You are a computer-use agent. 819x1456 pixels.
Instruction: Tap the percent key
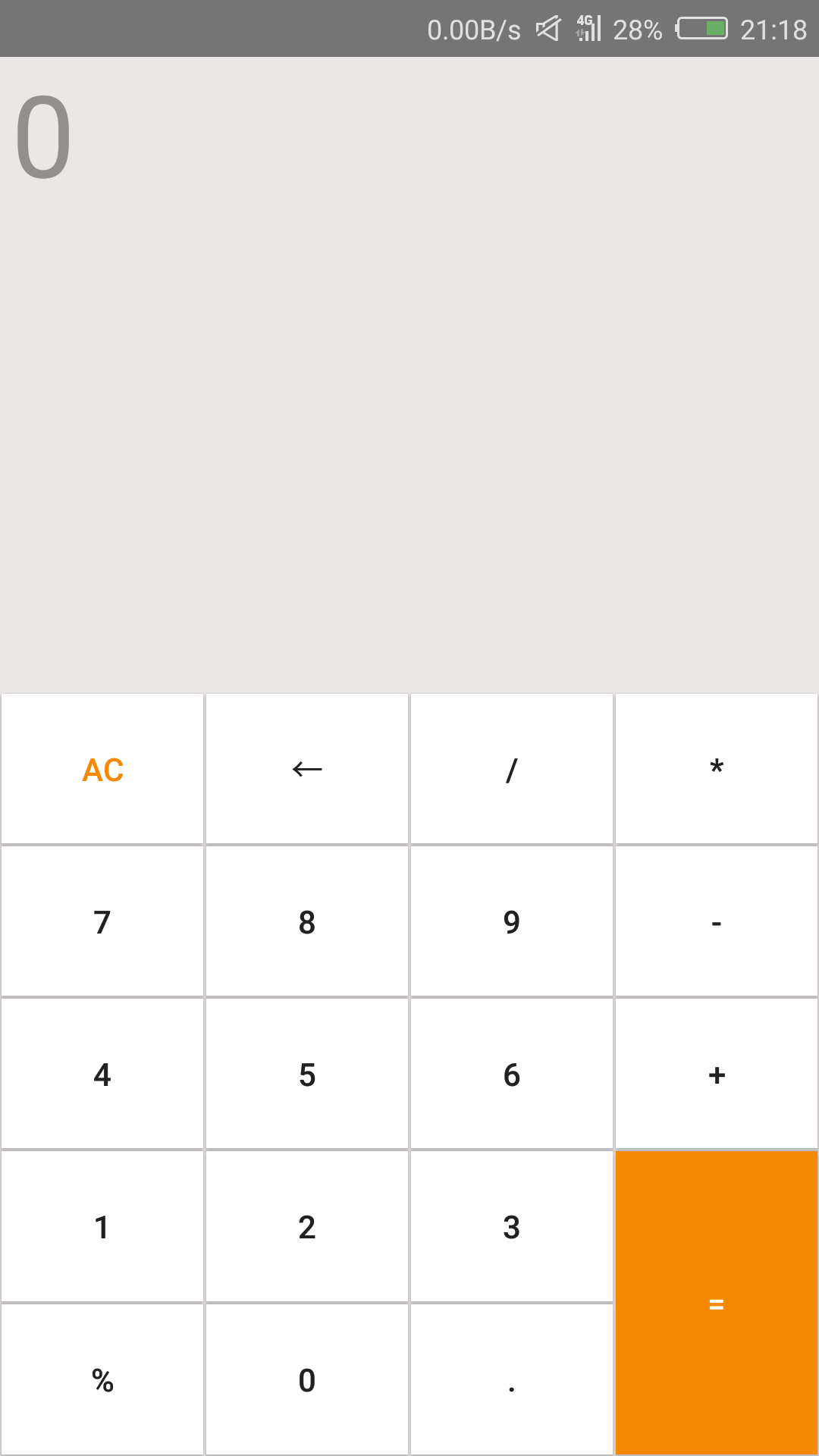[102, 1380]
